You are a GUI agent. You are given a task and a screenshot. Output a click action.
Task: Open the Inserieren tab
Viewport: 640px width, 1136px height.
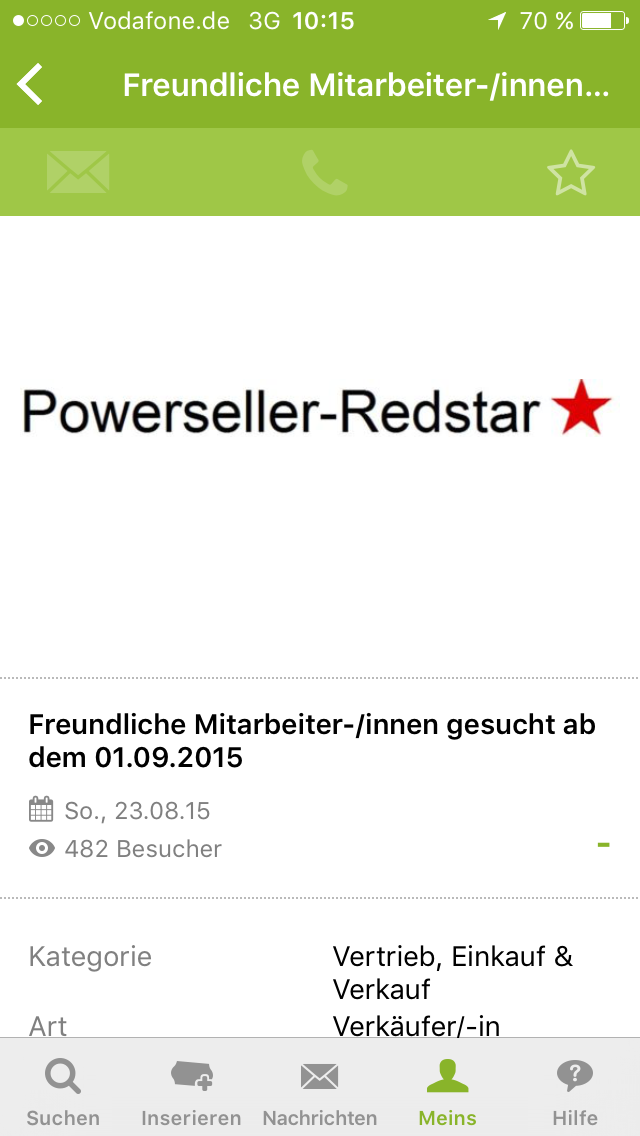tap(191, 1089)
